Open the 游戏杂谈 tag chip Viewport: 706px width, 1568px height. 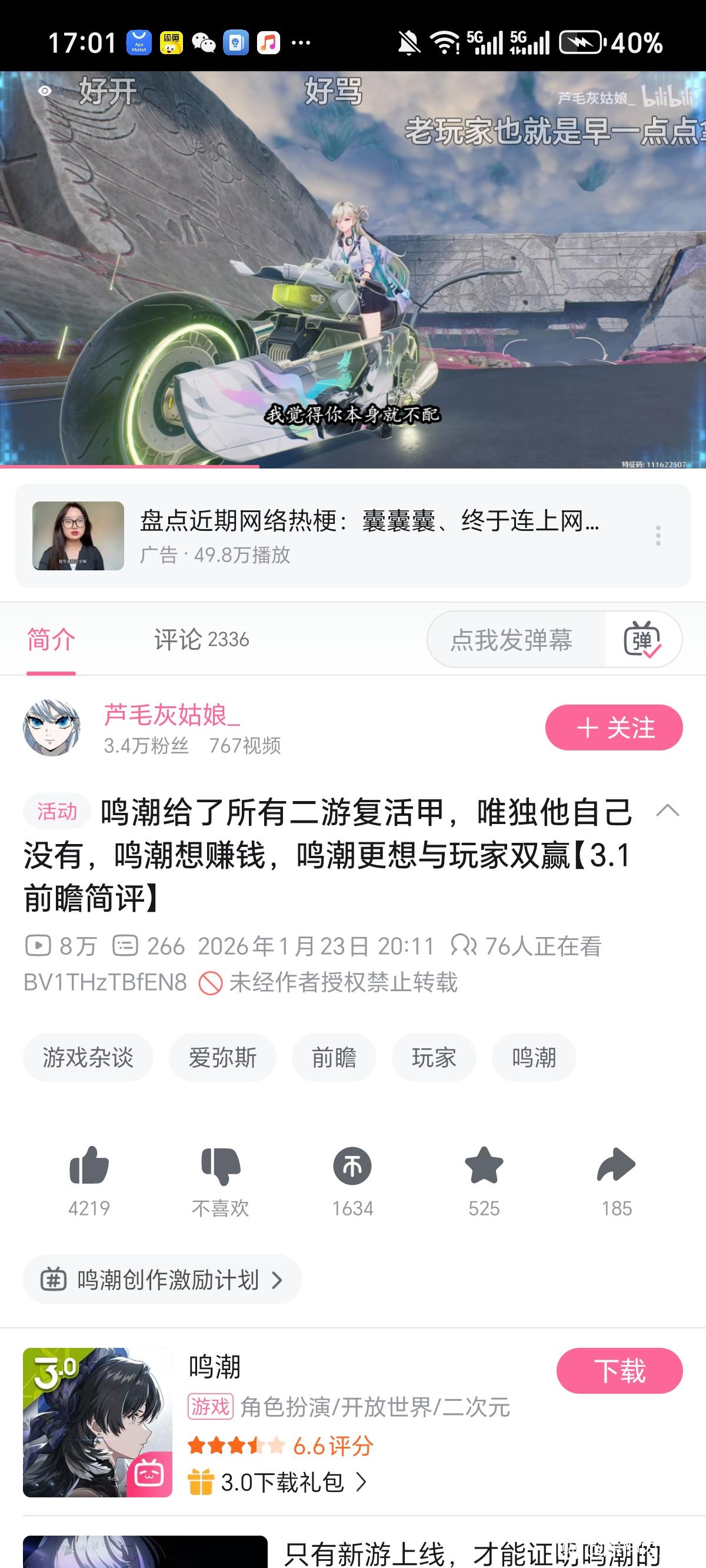pyautogui.click(x=88, y=1057)
